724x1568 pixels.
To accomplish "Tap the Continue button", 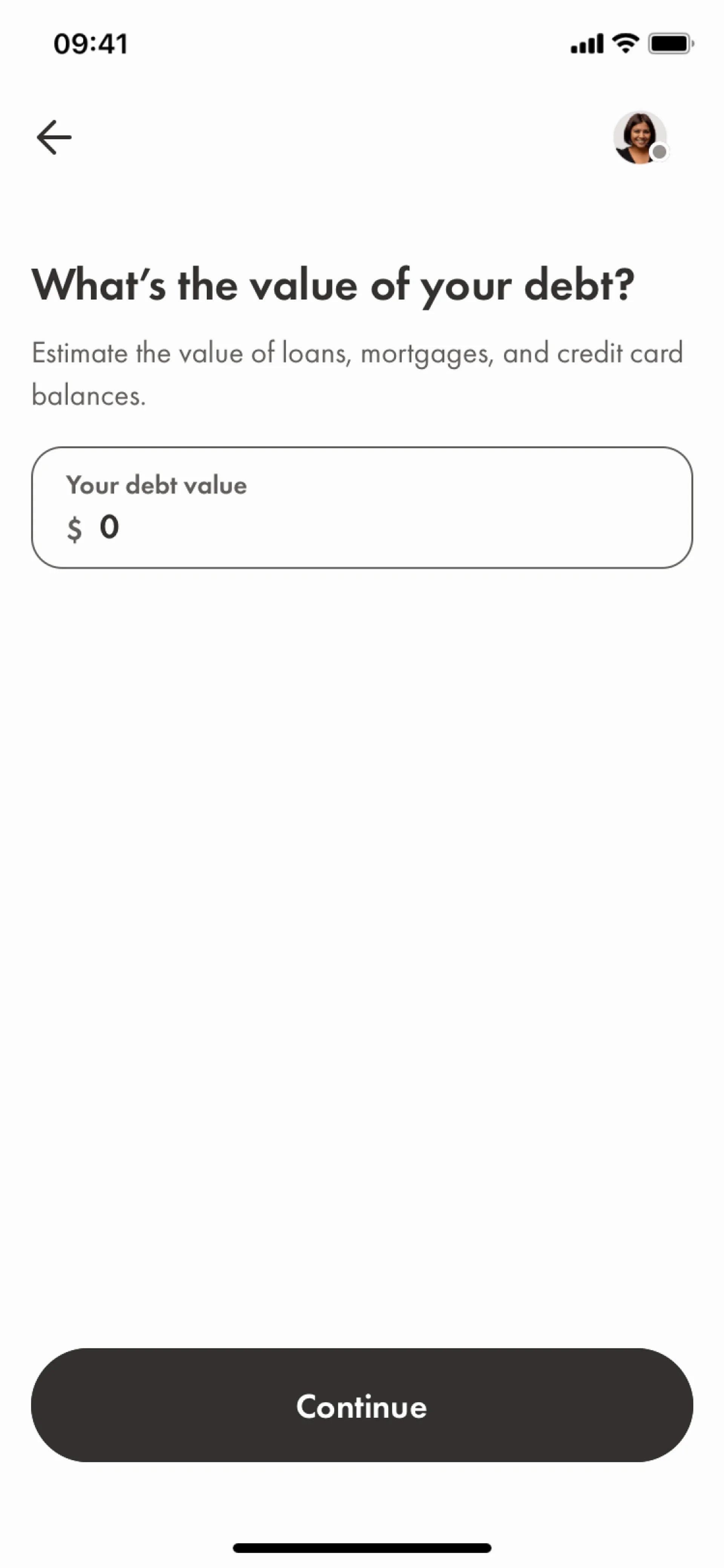I will pos(361,1405).
